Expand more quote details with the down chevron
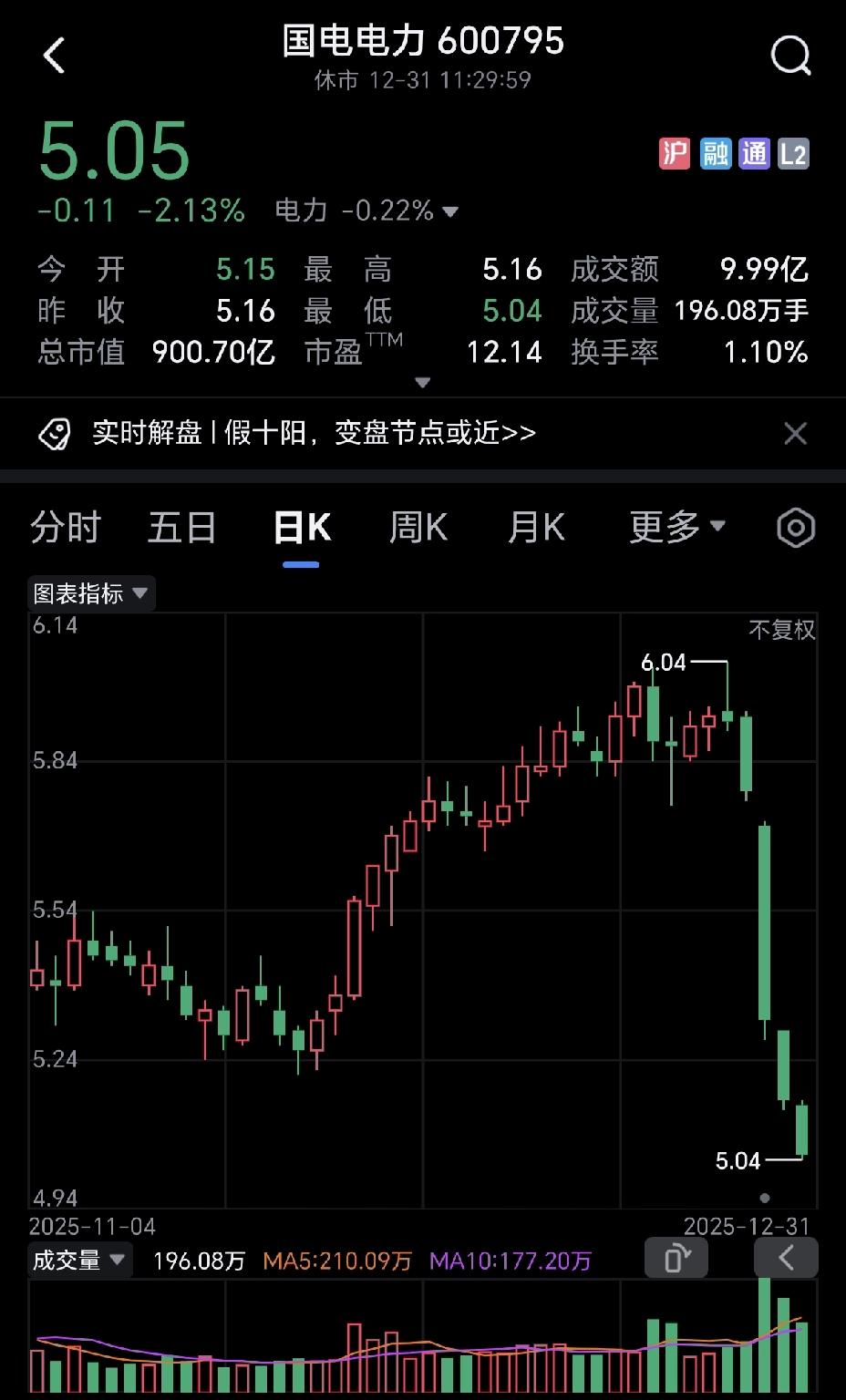Viewport: 846px width, 1400px height. (x=422, y=383)
